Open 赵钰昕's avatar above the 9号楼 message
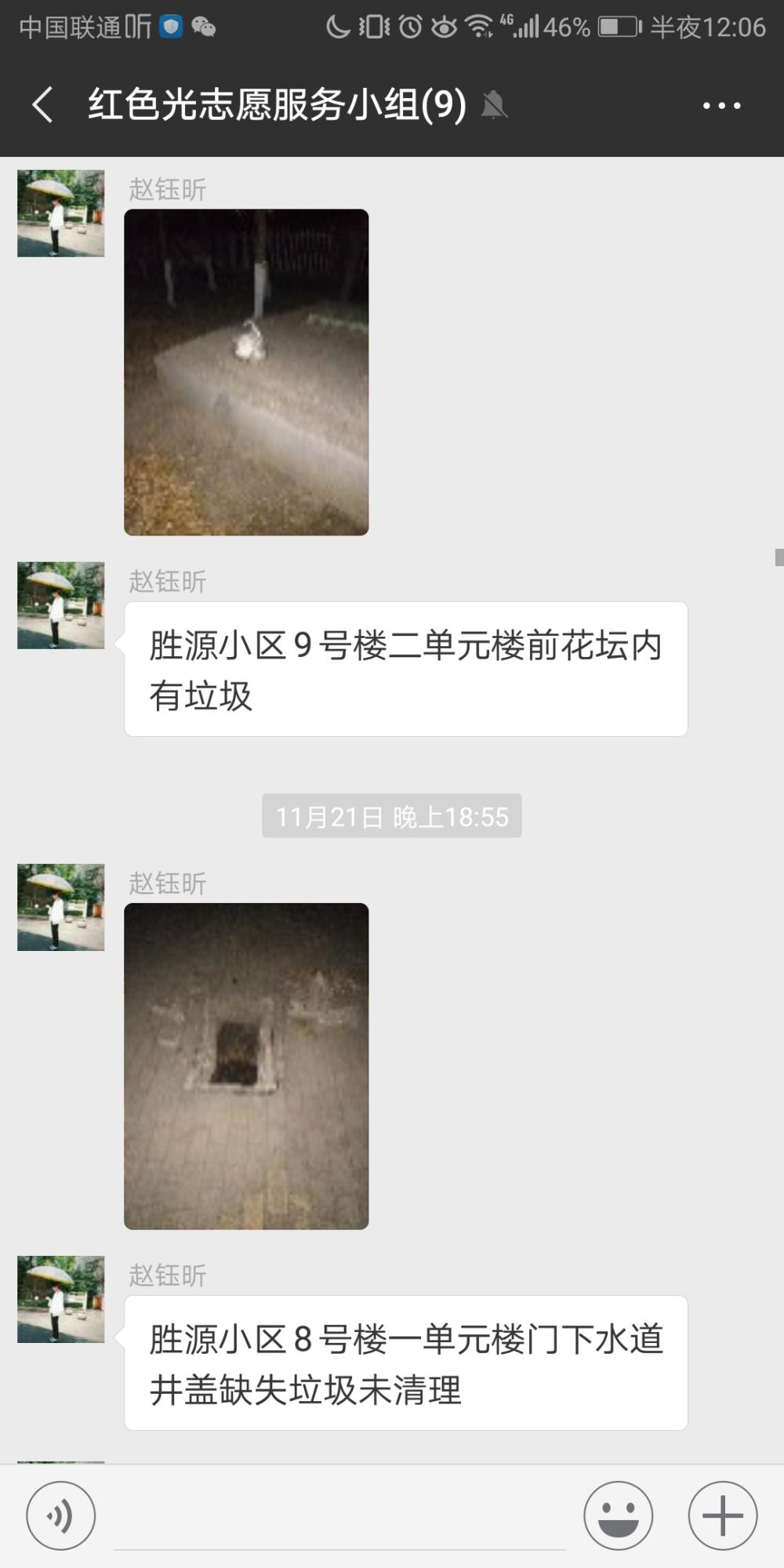 (x=61, y=605)
